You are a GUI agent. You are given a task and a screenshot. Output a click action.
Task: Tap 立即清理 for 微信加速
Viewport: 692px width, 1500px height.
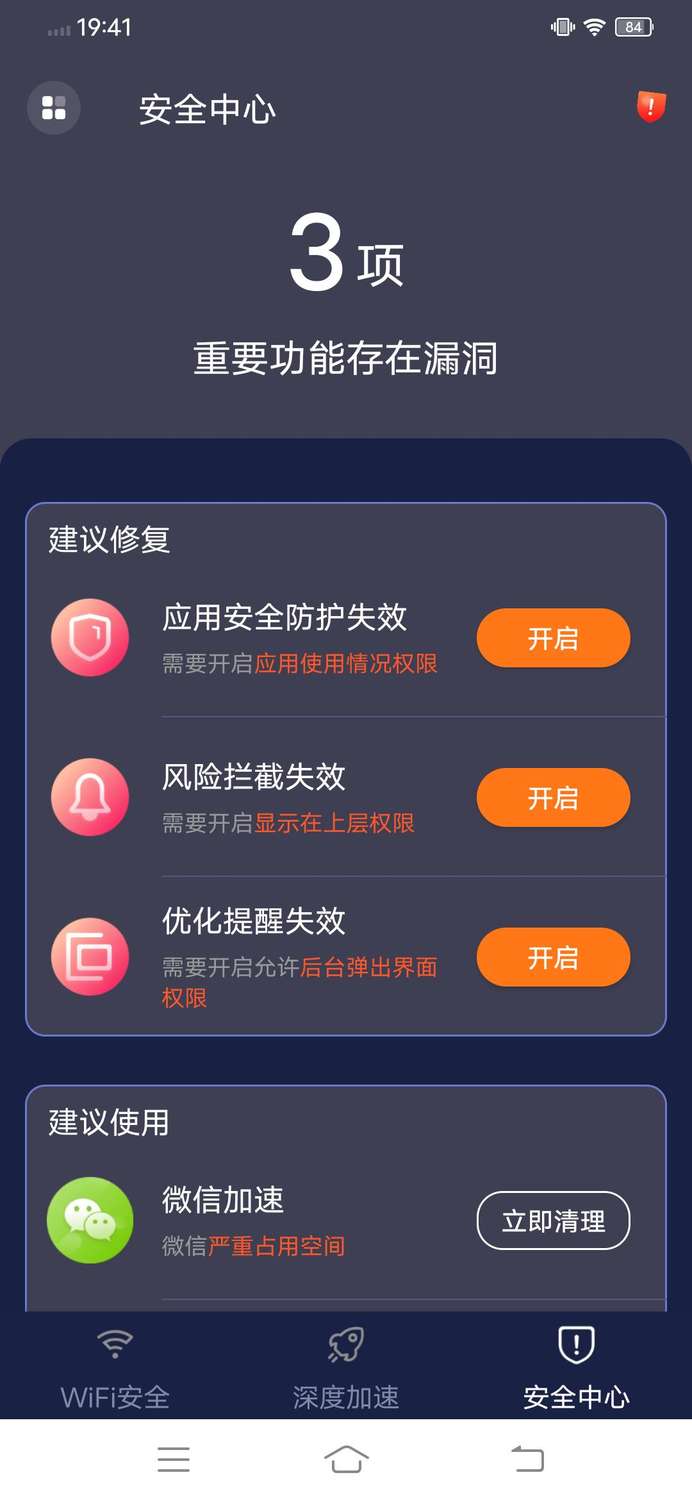553,1221
